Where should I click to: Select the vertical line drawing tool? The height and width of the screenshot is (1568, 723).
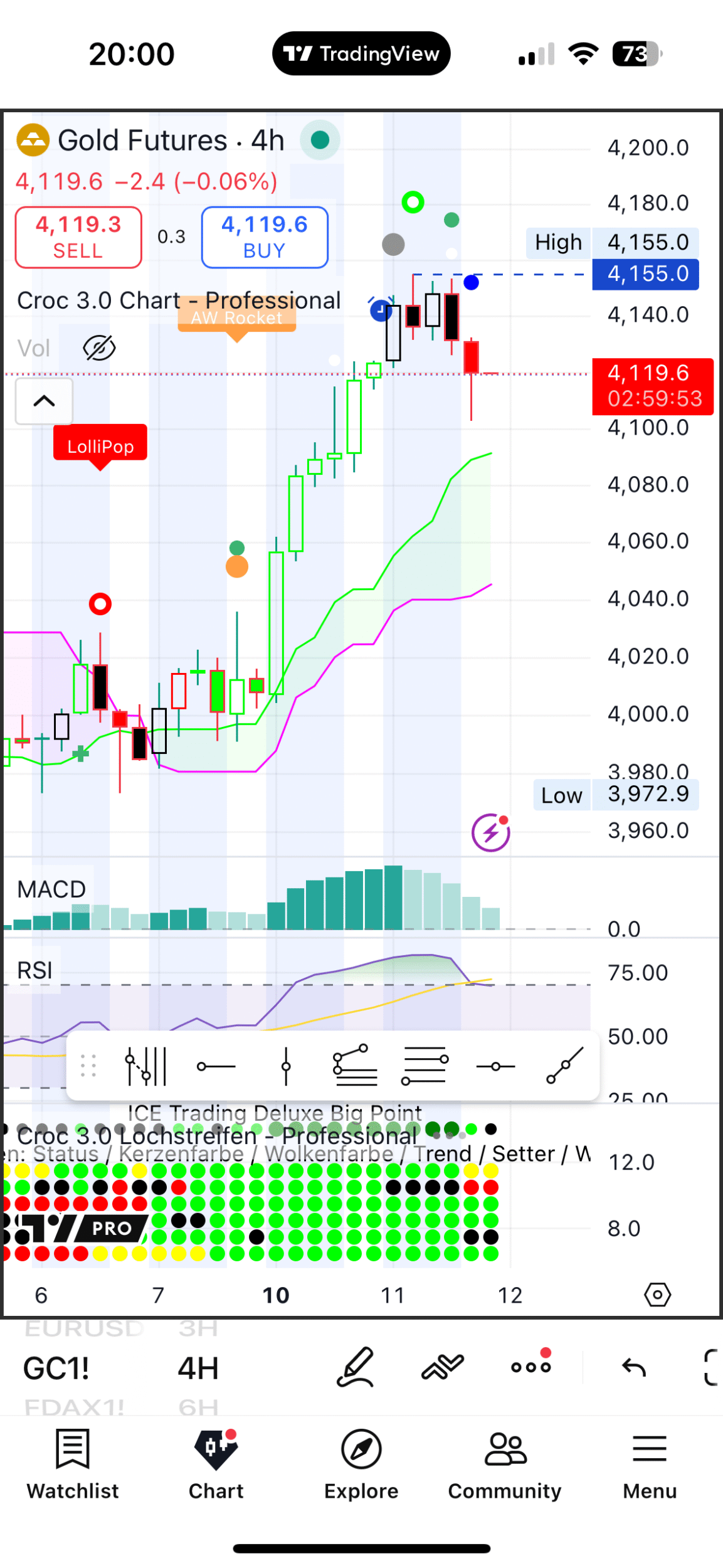286,1066
